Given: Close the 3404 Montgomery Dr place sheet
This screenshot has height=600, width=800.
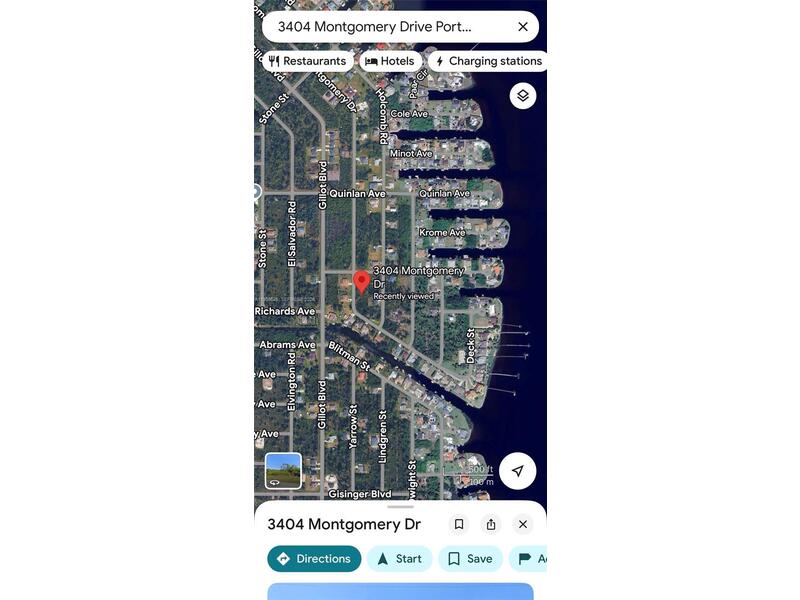Looking at the screenshot, I should point(522,524).
